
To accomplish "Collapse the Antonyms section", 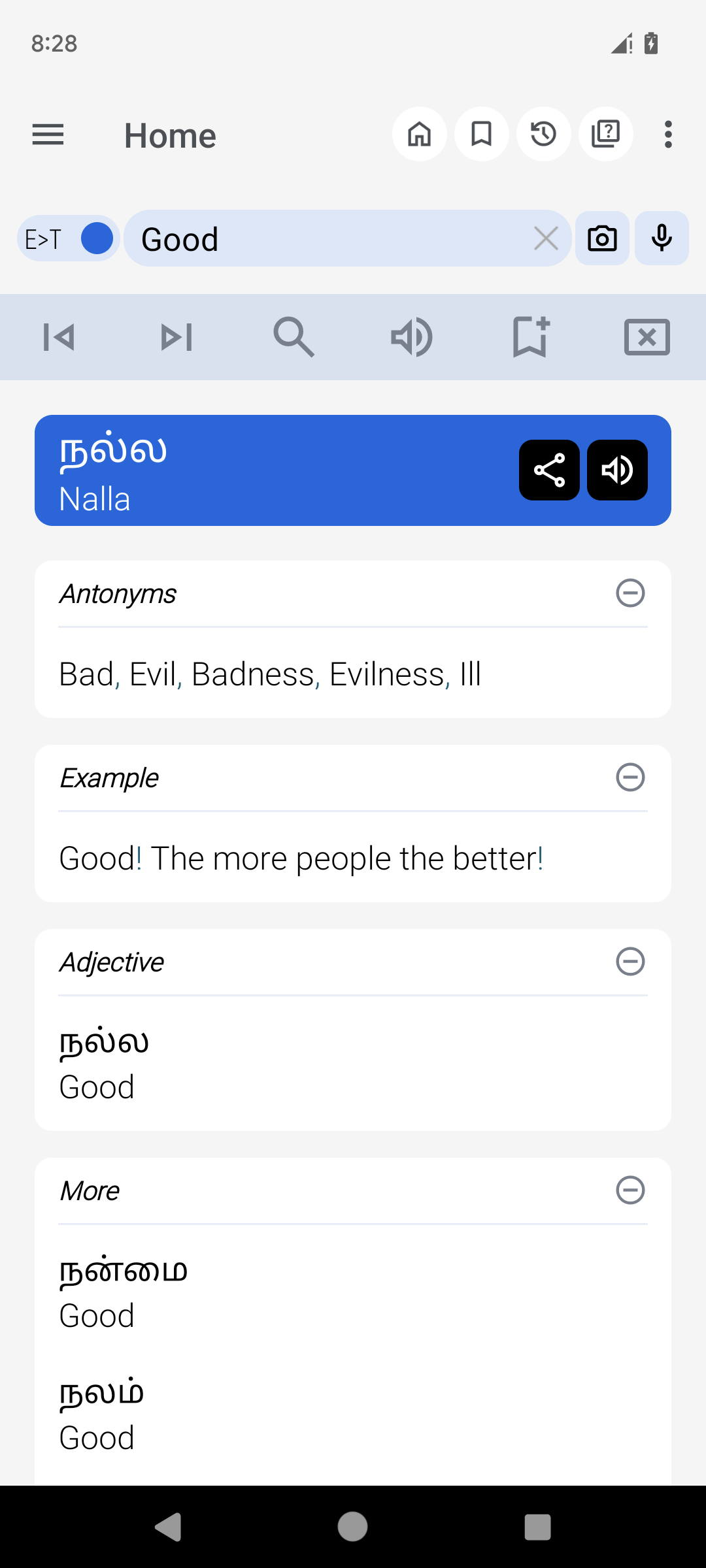I will click(630, 593).
